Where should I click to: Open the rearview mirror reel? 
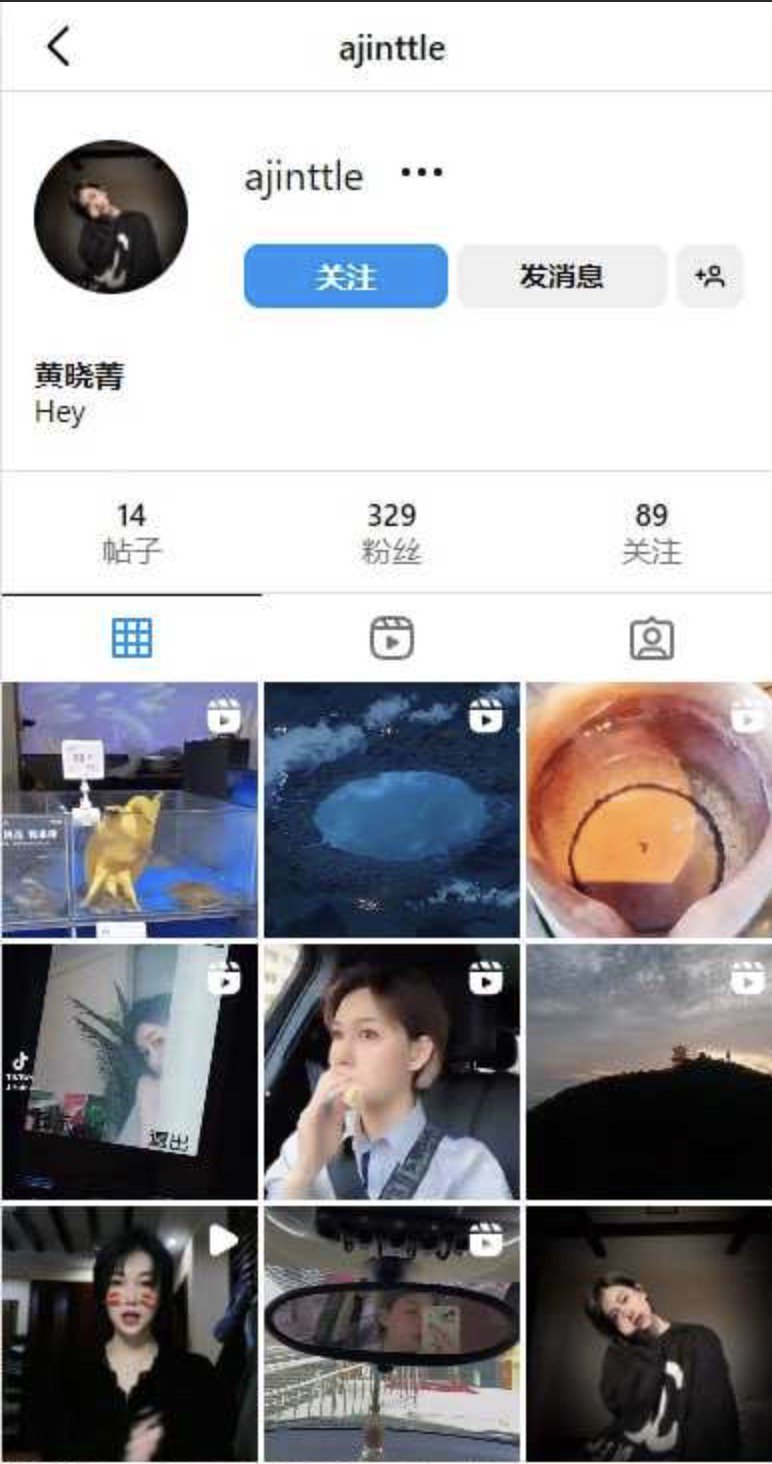click(x=391, y=1334)
